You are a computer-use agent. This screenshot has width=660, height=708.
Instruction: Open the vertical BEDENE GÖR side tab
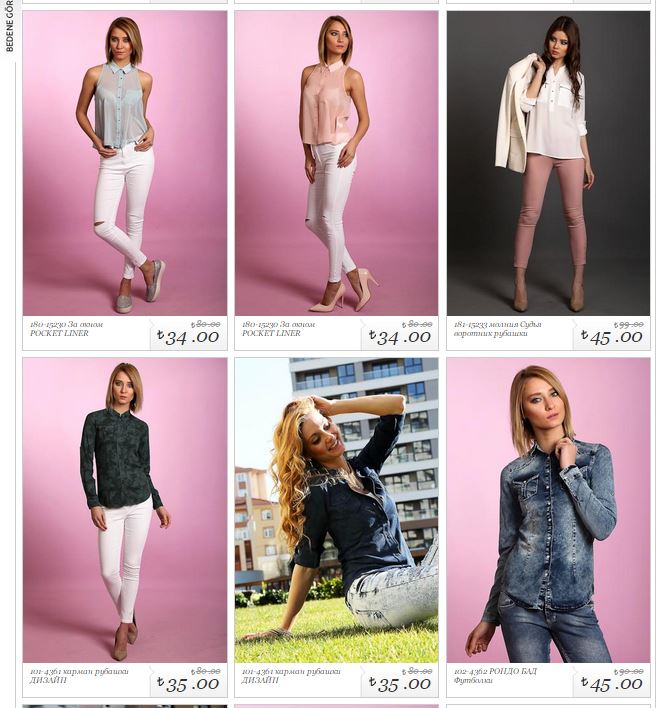pyautogui.click(x=9, y=28)
